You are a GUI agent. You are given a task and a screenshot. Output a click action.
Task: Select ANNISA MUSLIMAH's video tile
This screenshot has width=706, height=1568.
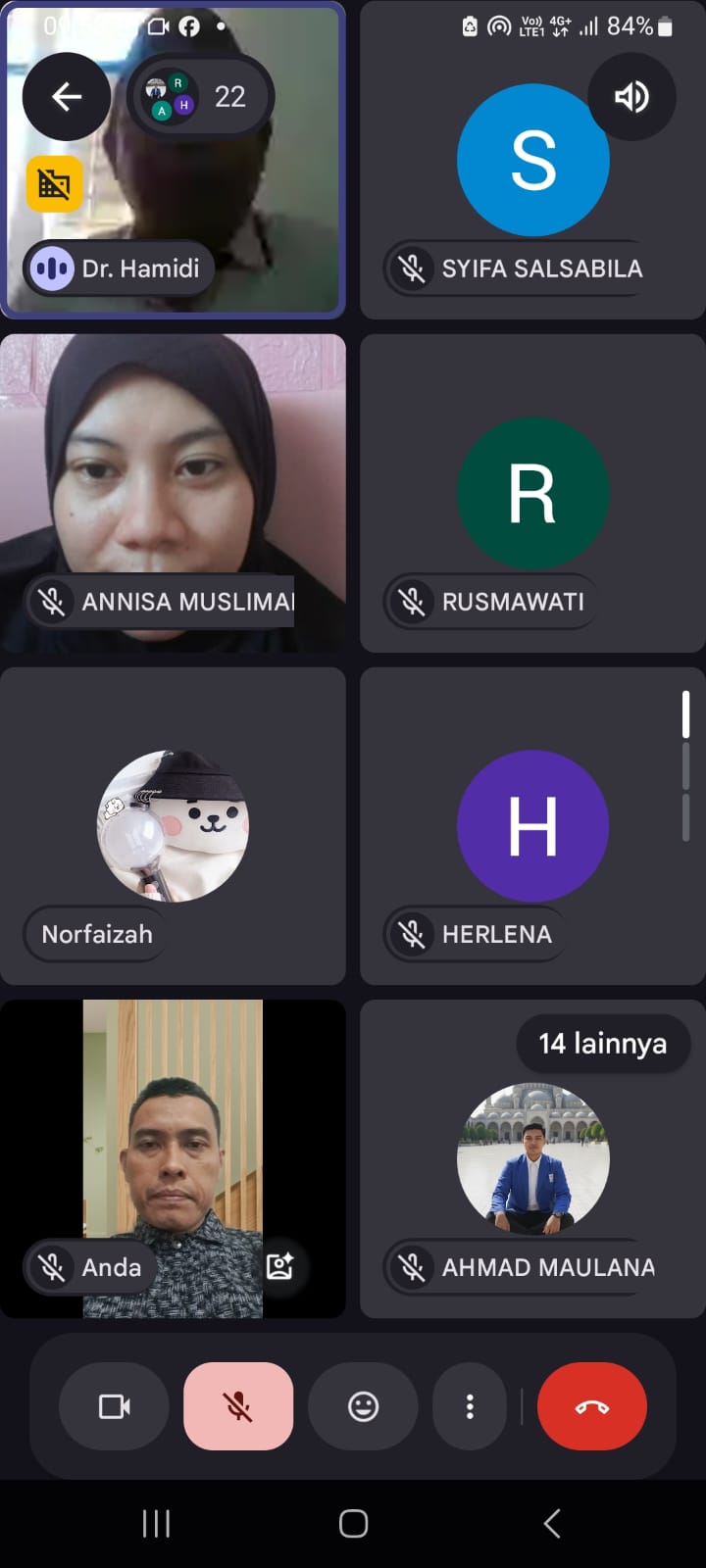173,470
